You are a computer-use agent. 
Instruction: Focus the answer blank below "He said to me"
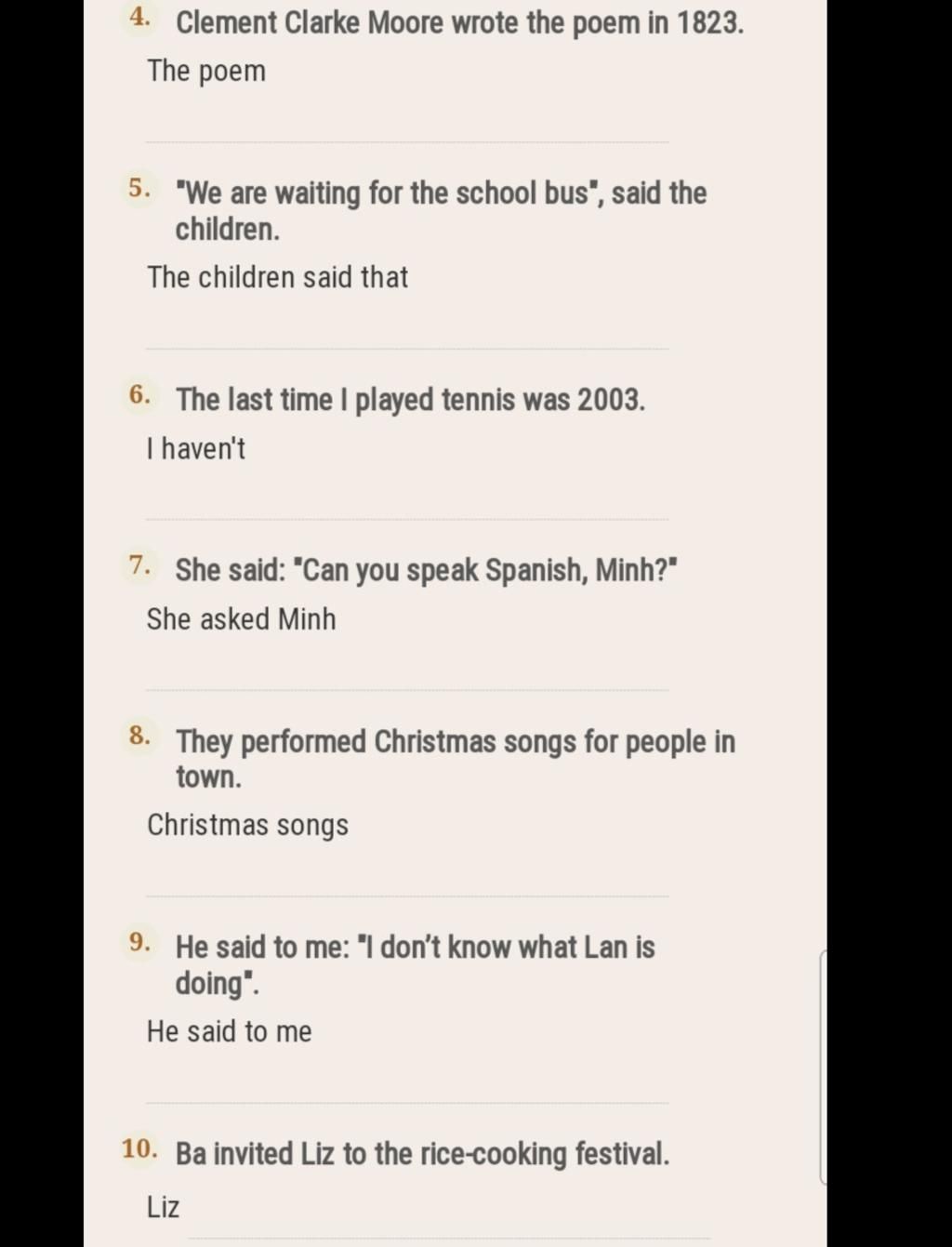[407, 1091]
